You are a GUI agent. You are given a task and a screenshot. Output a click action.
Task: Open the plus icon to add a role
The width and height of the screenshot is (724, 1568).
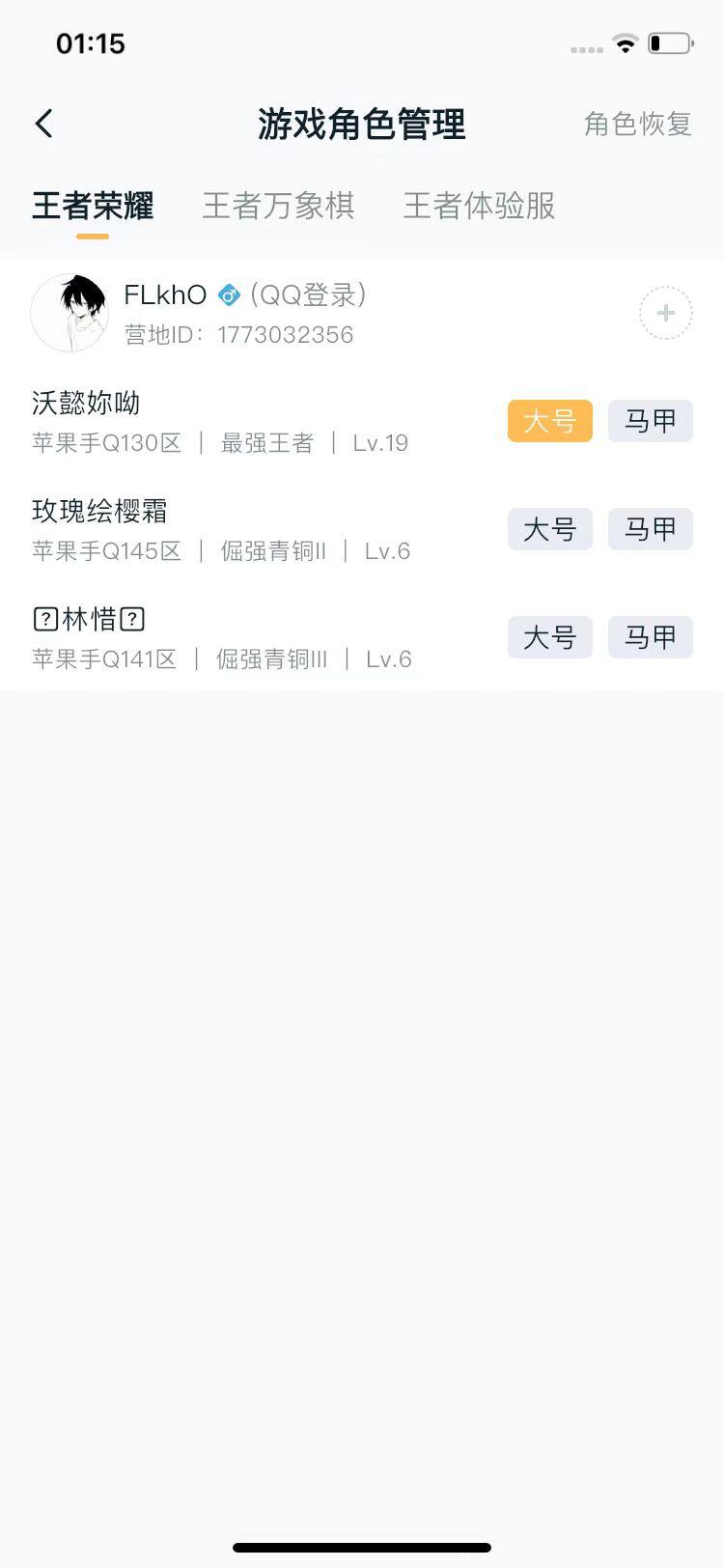point(665,313)
